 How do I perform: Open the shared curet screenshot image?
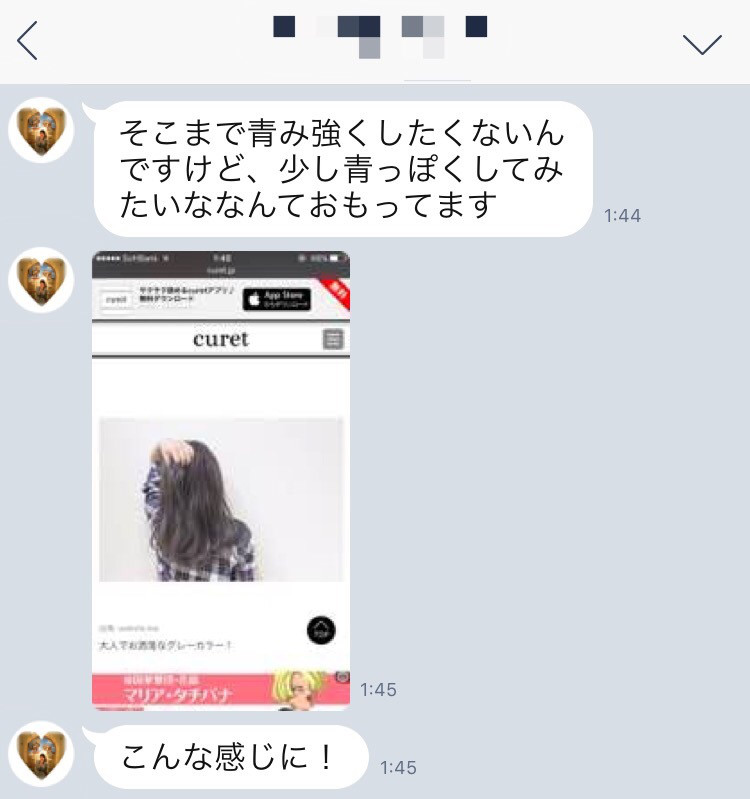tap(221, 480)
